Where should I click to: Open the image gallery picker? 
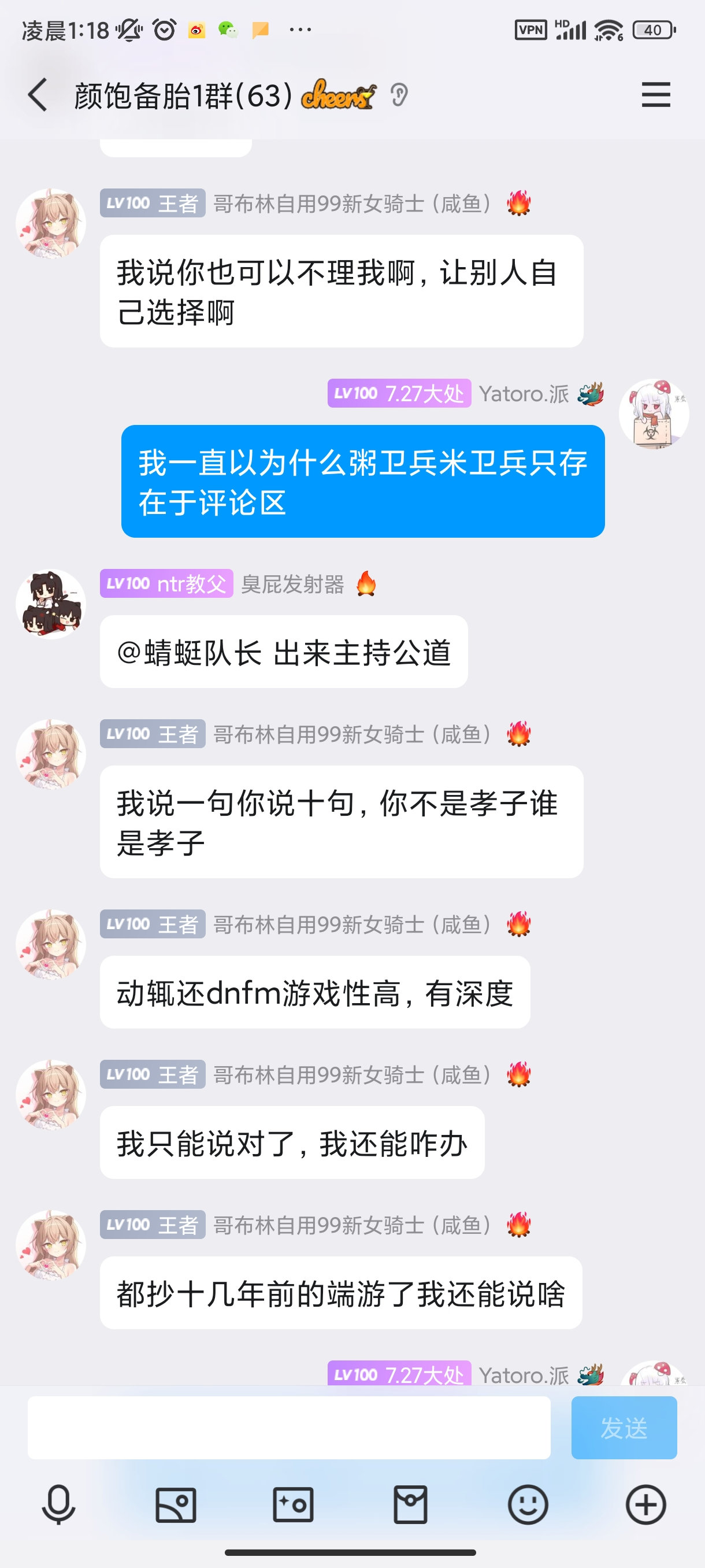[x=176, y=1505]
